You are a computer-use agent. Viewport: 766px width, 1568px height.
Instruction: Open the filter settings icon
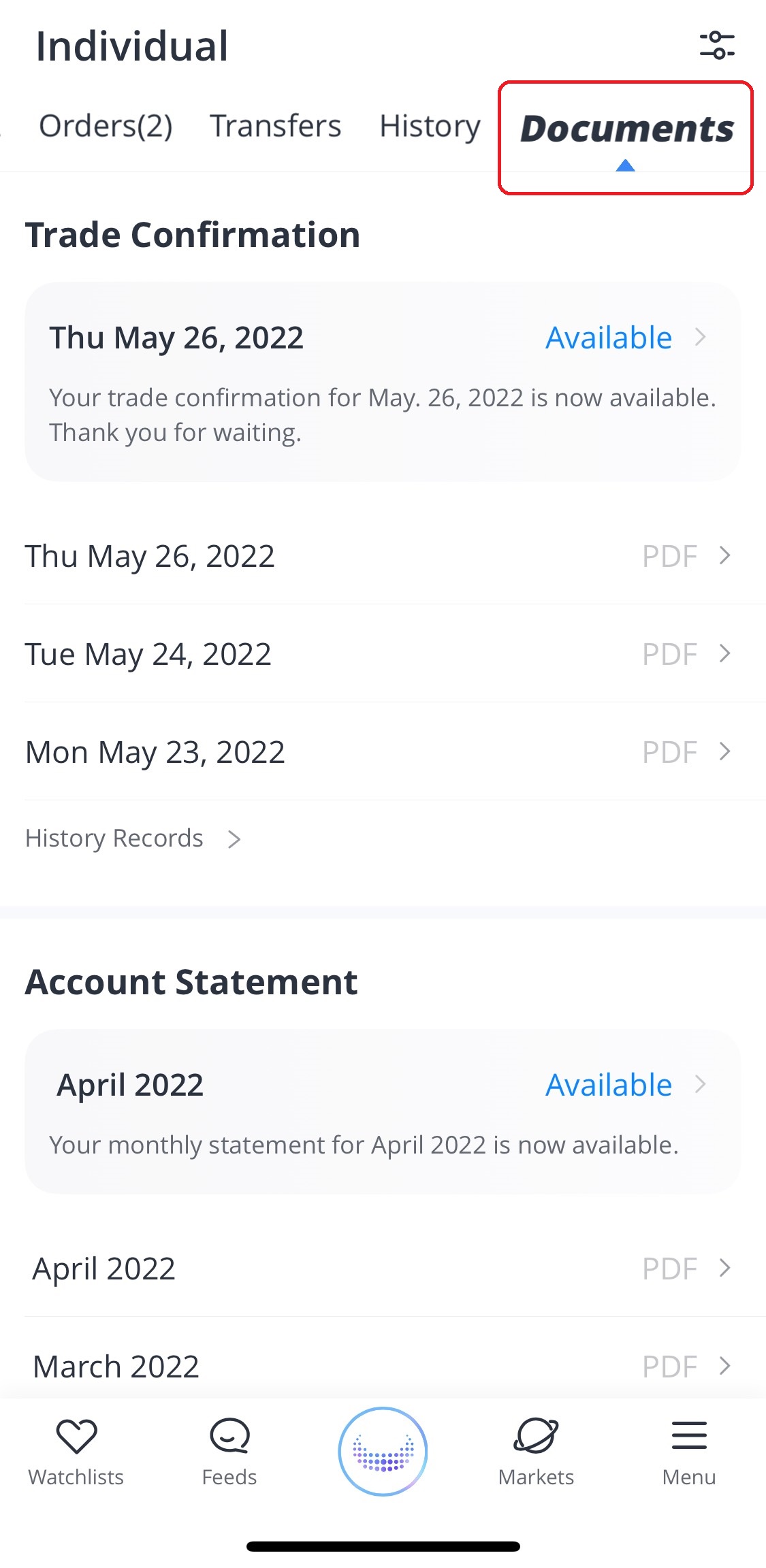[717, 44]
